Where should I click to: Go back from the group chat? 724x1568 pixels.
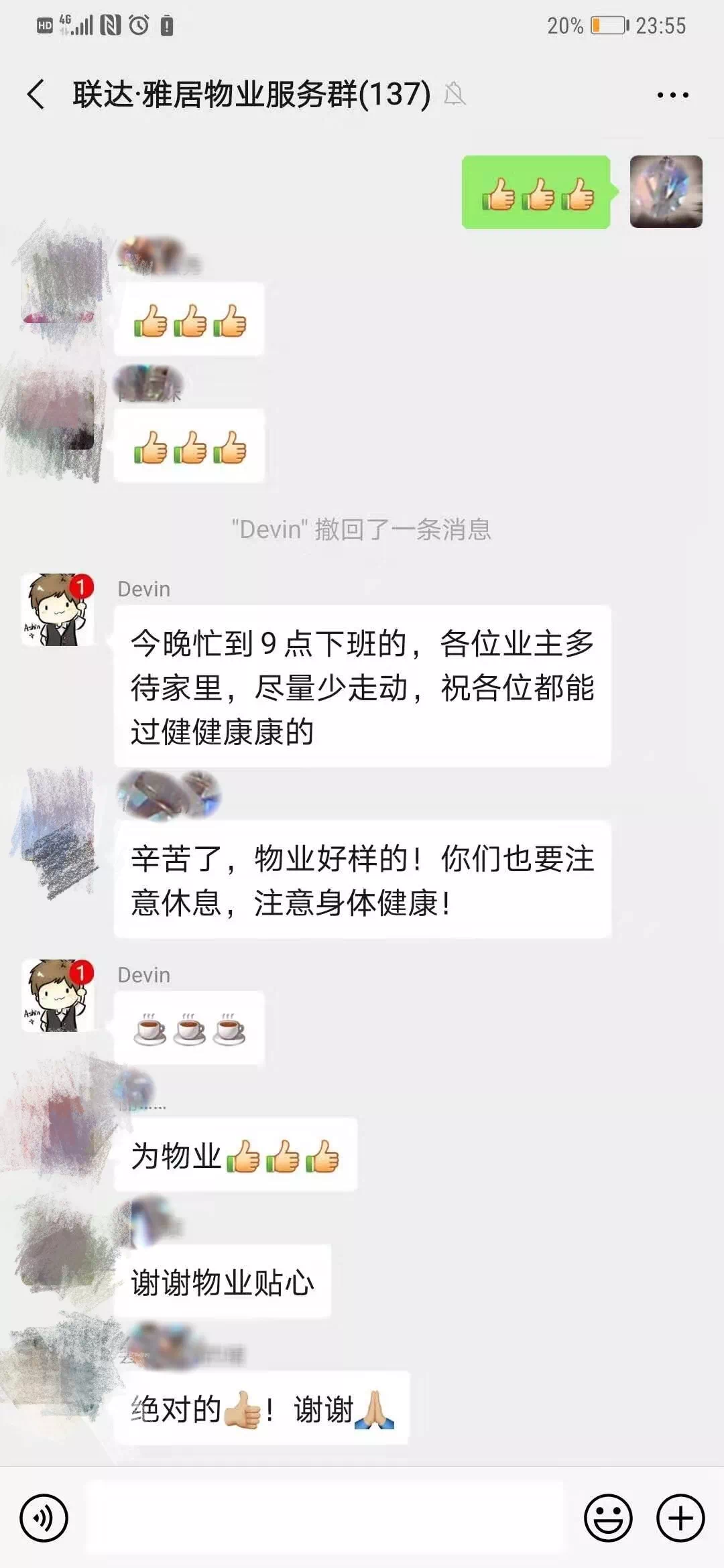pos(36,94)
